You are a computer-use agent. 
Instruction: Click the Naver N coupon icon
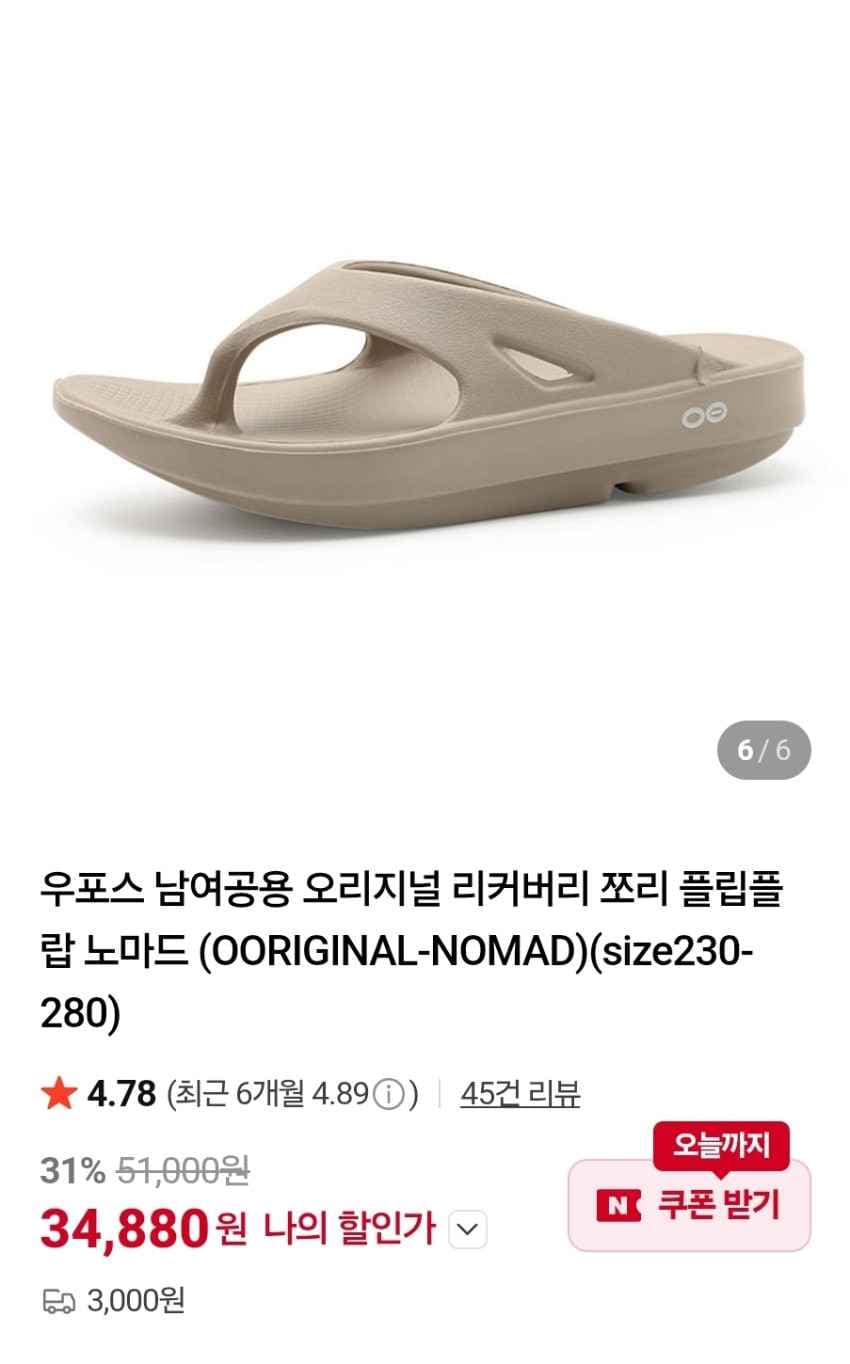[x=620, y=1204]
